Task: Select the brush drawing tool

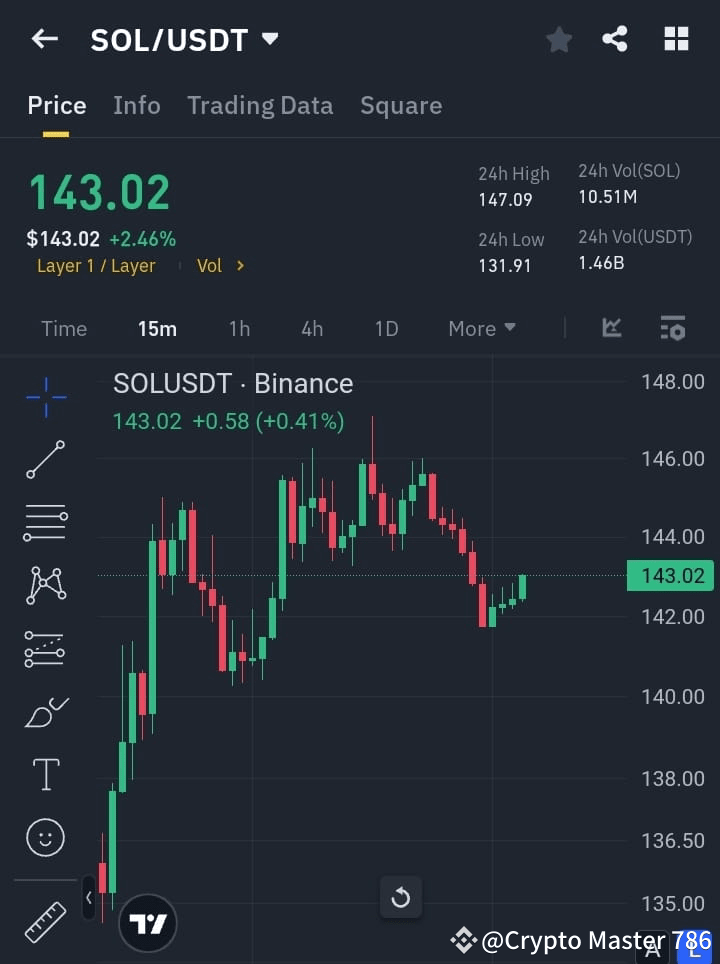Action: coord(45,711)
